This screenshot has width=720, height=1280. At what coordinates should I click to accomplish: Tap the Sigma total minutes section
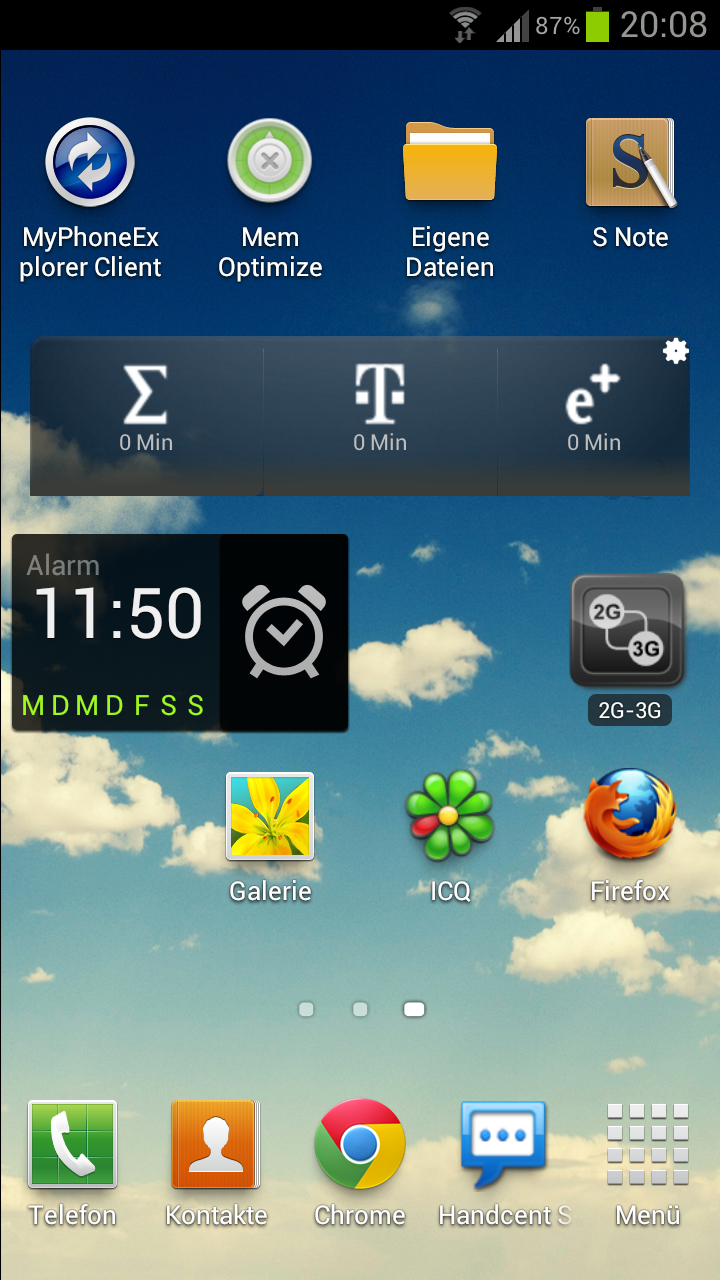coord(147,416)
